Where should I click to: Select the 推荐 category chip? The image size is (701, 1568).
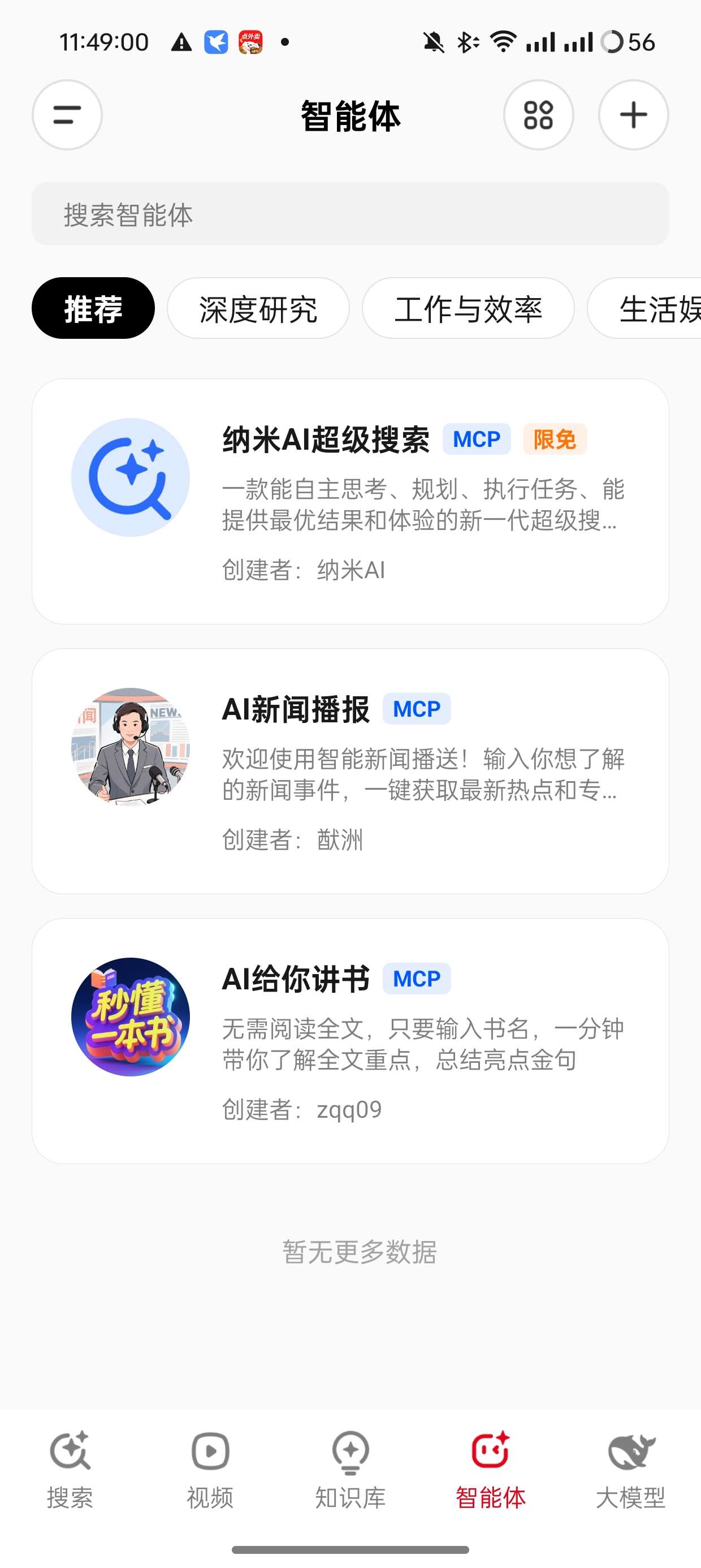pos(93,309)
